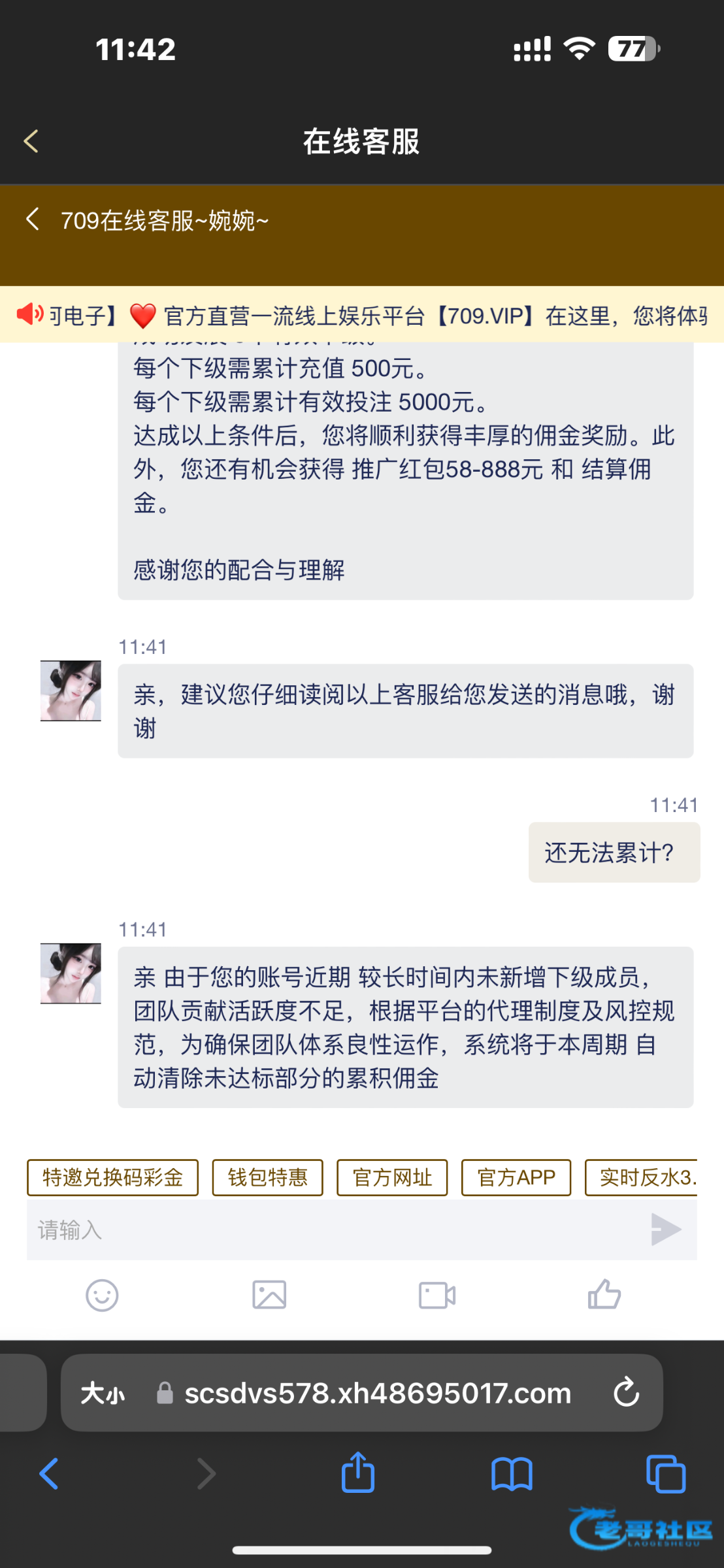The height and width of the screenshot is (1568, 724).
Task: Navigate back in the browser toolbar
Action: point(49,1474)
